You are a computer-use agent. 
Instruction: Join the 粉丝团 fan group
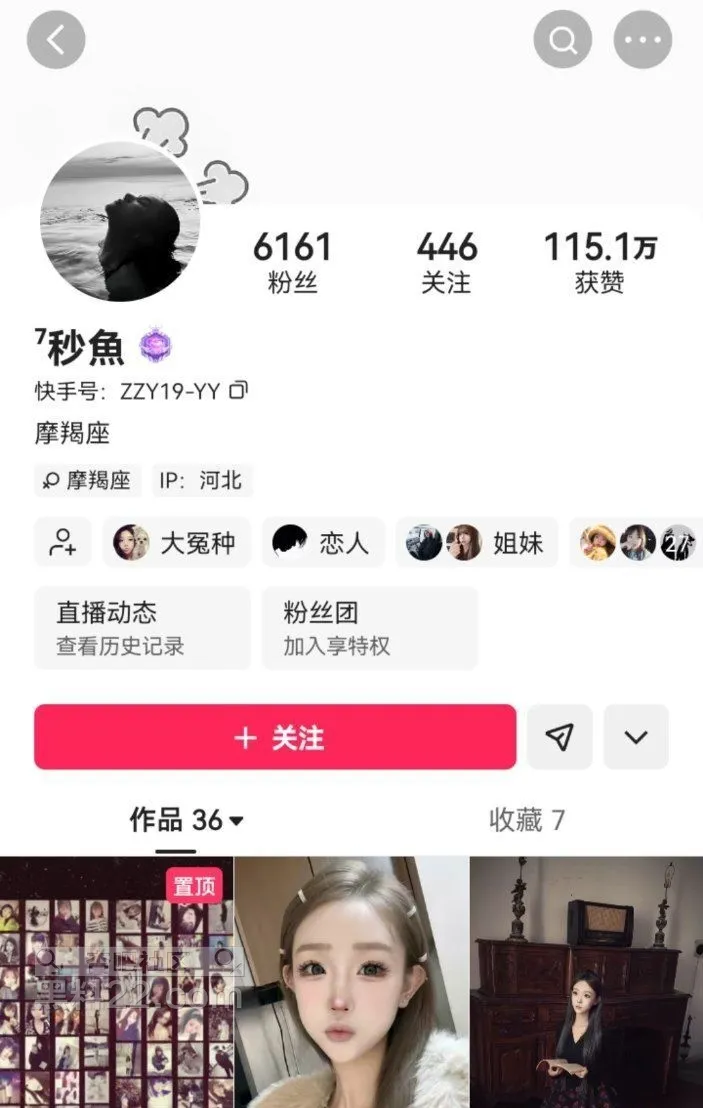tap(369, 627)
